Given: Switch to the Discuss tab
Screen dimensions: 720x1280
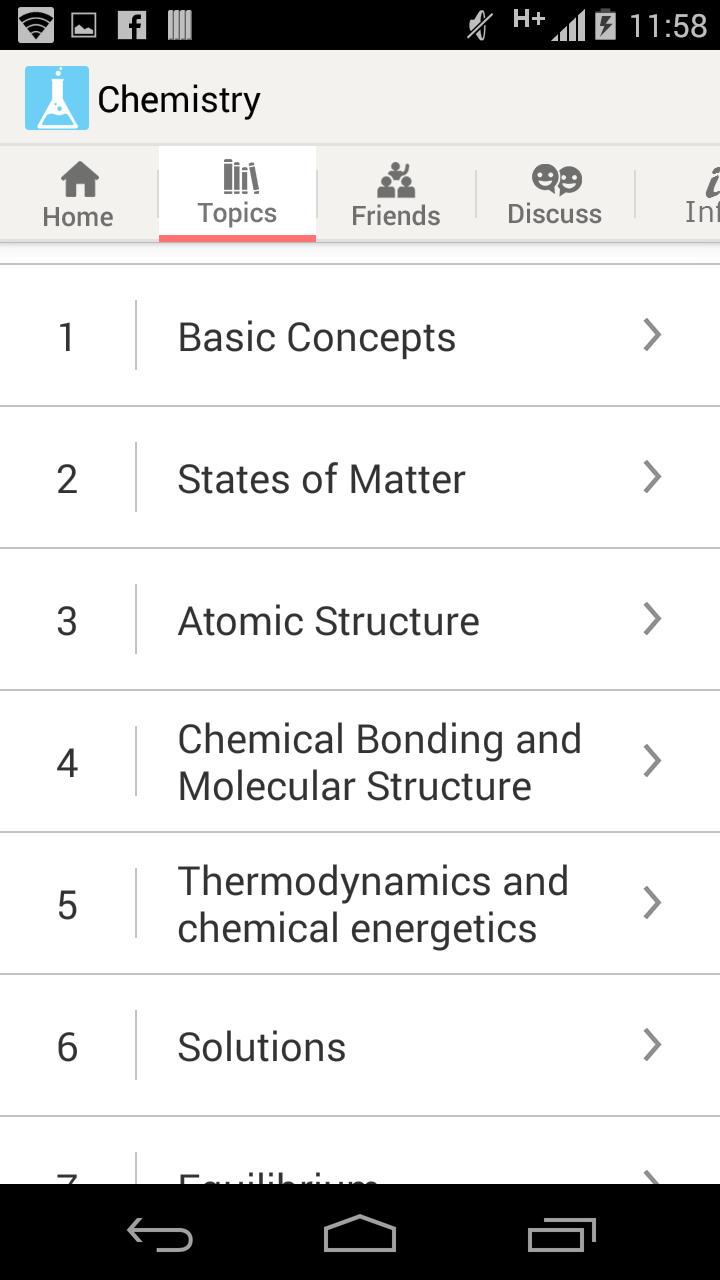Looking at the screenshot, I should pos(554,195).
